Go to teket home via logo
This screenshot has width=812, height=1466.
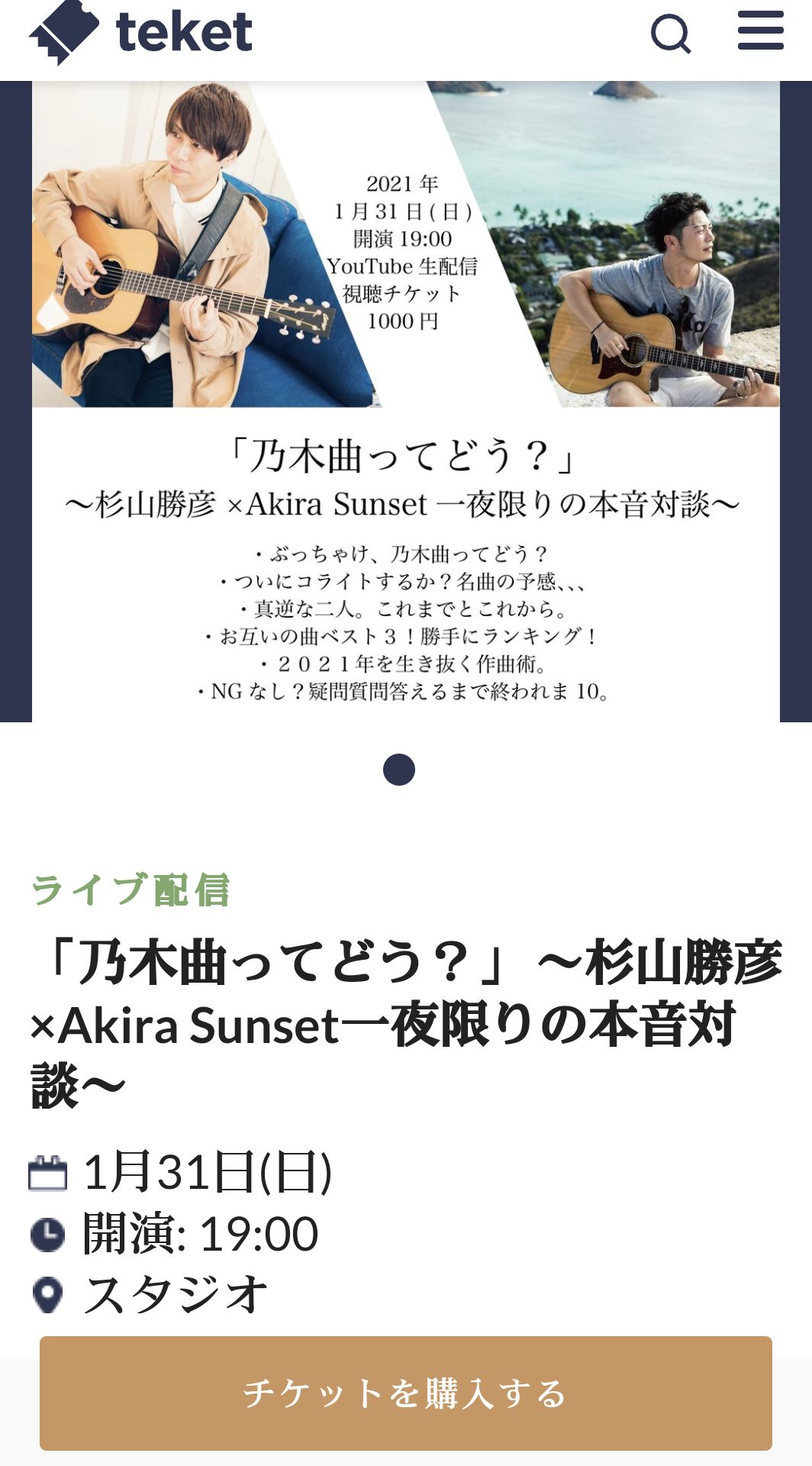141,33
